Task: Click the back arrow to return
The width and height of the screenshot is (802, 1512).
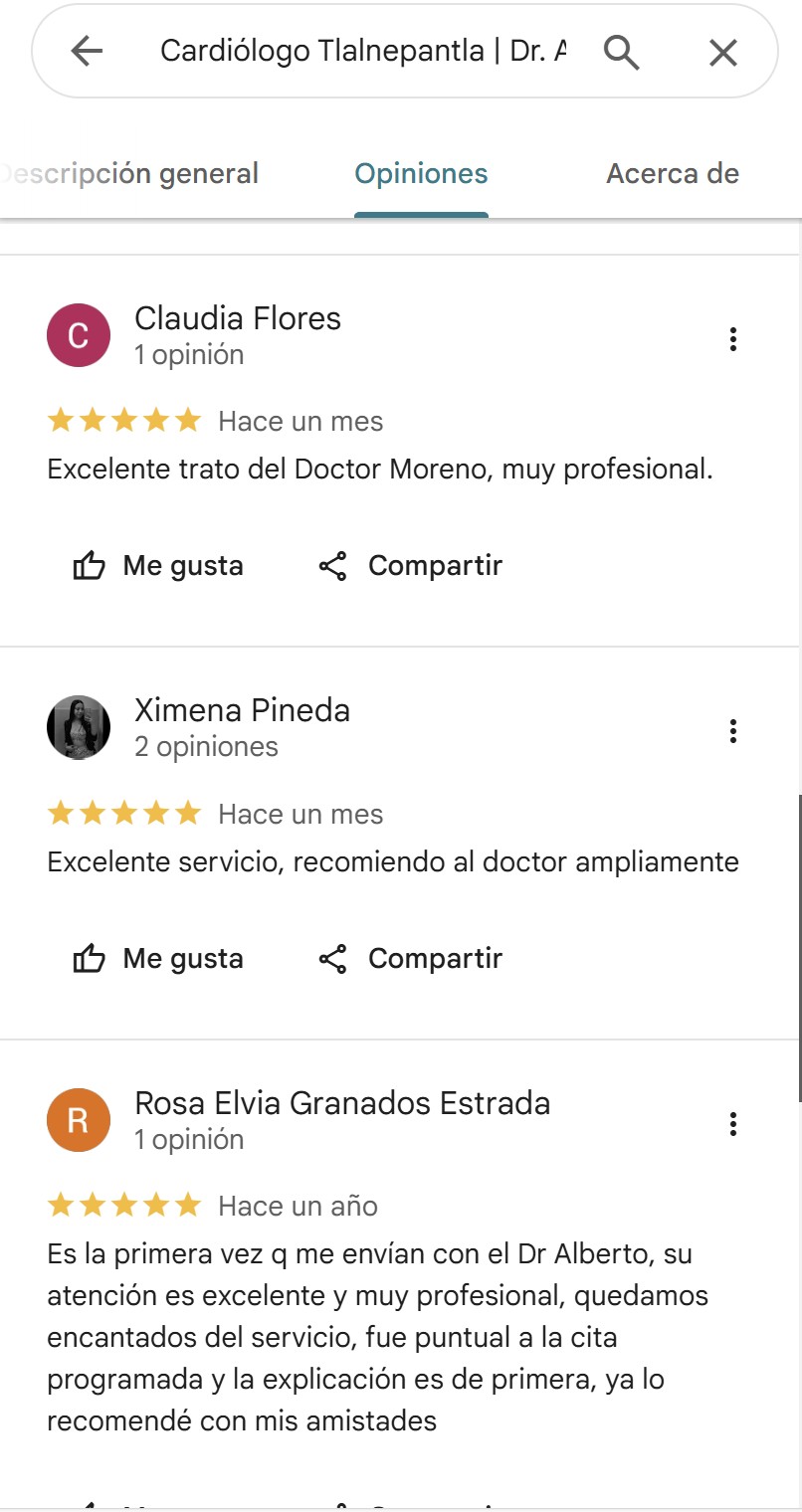Action: [x=88, y=51]
